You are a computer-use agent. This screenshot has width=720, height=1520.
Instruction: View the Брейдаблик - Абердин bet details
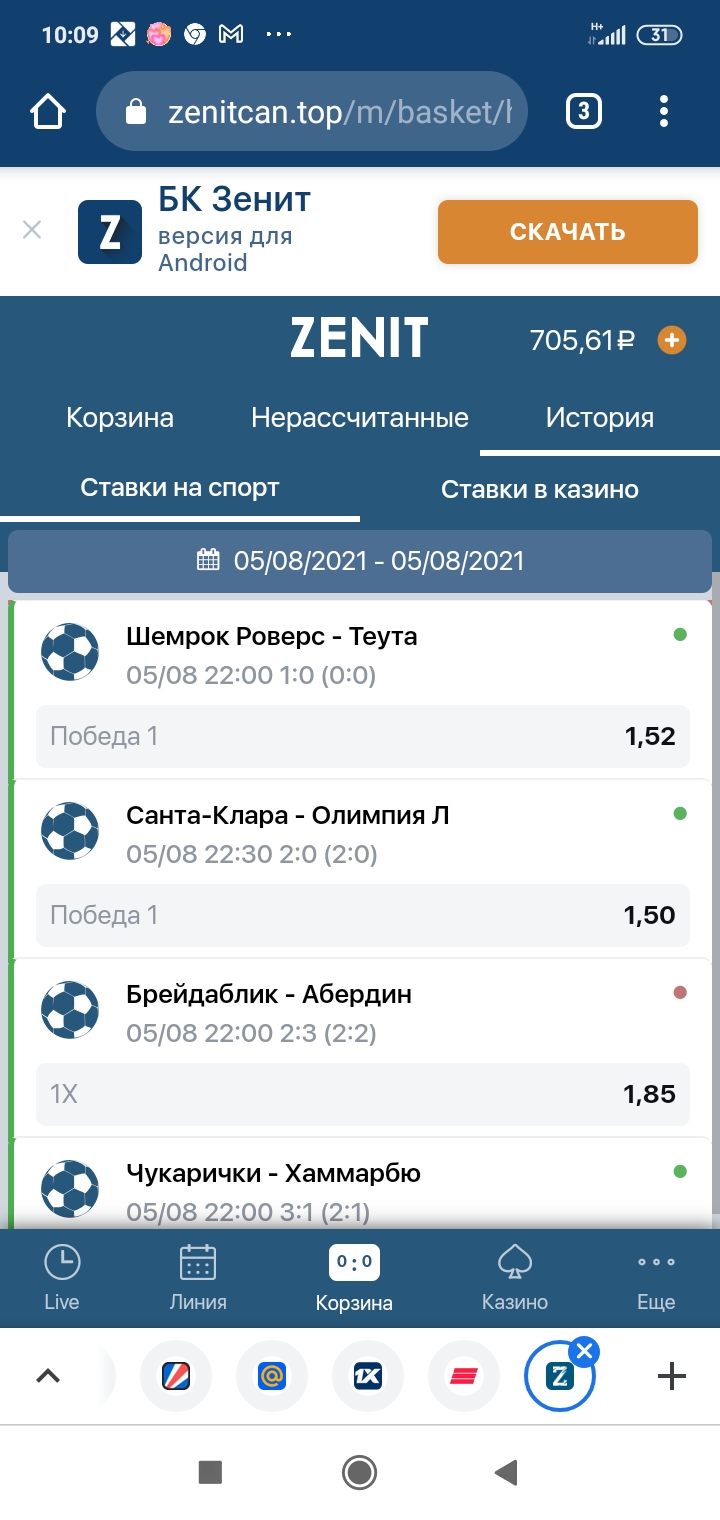point(269,995)
